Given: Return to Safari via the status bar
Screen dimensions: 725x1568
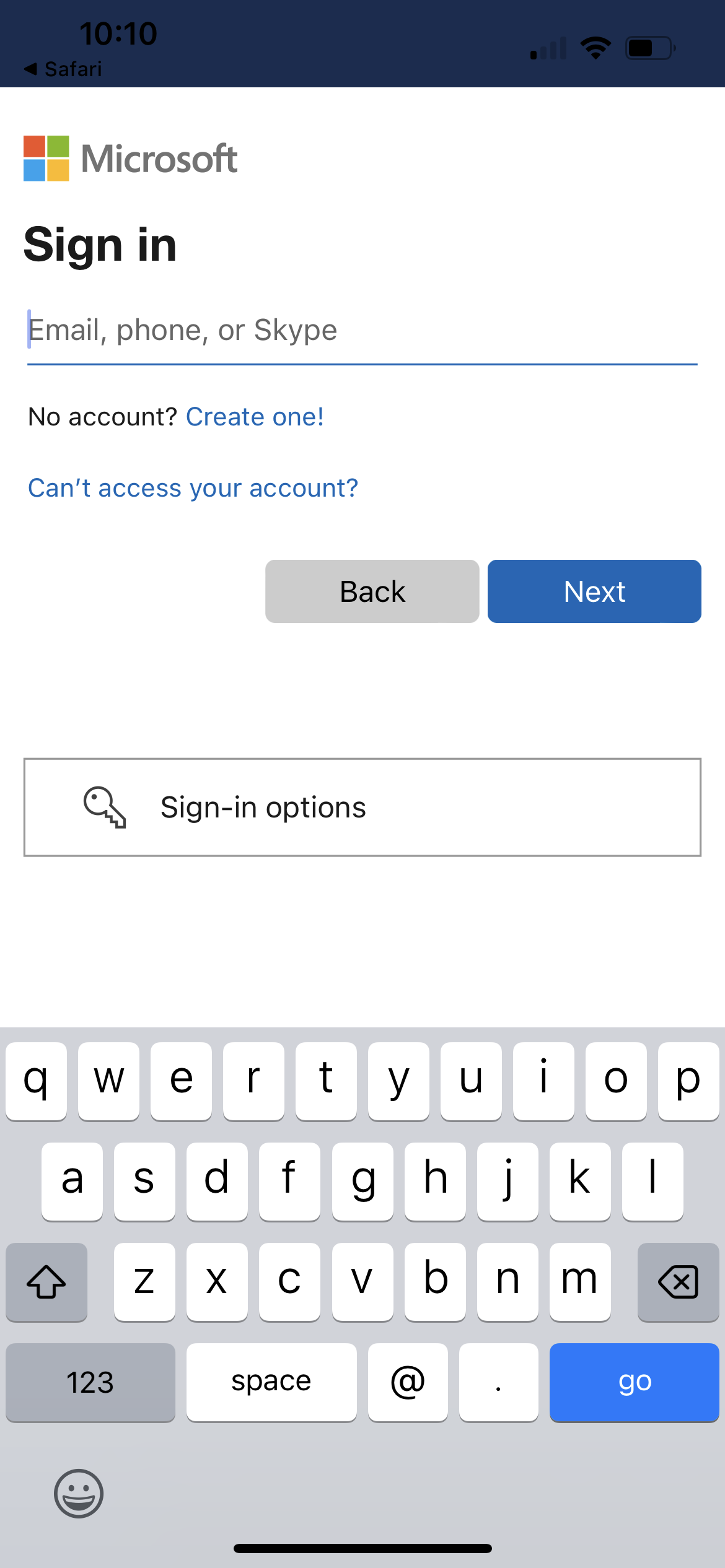Looking at the screenshot, I should point(63,69).
